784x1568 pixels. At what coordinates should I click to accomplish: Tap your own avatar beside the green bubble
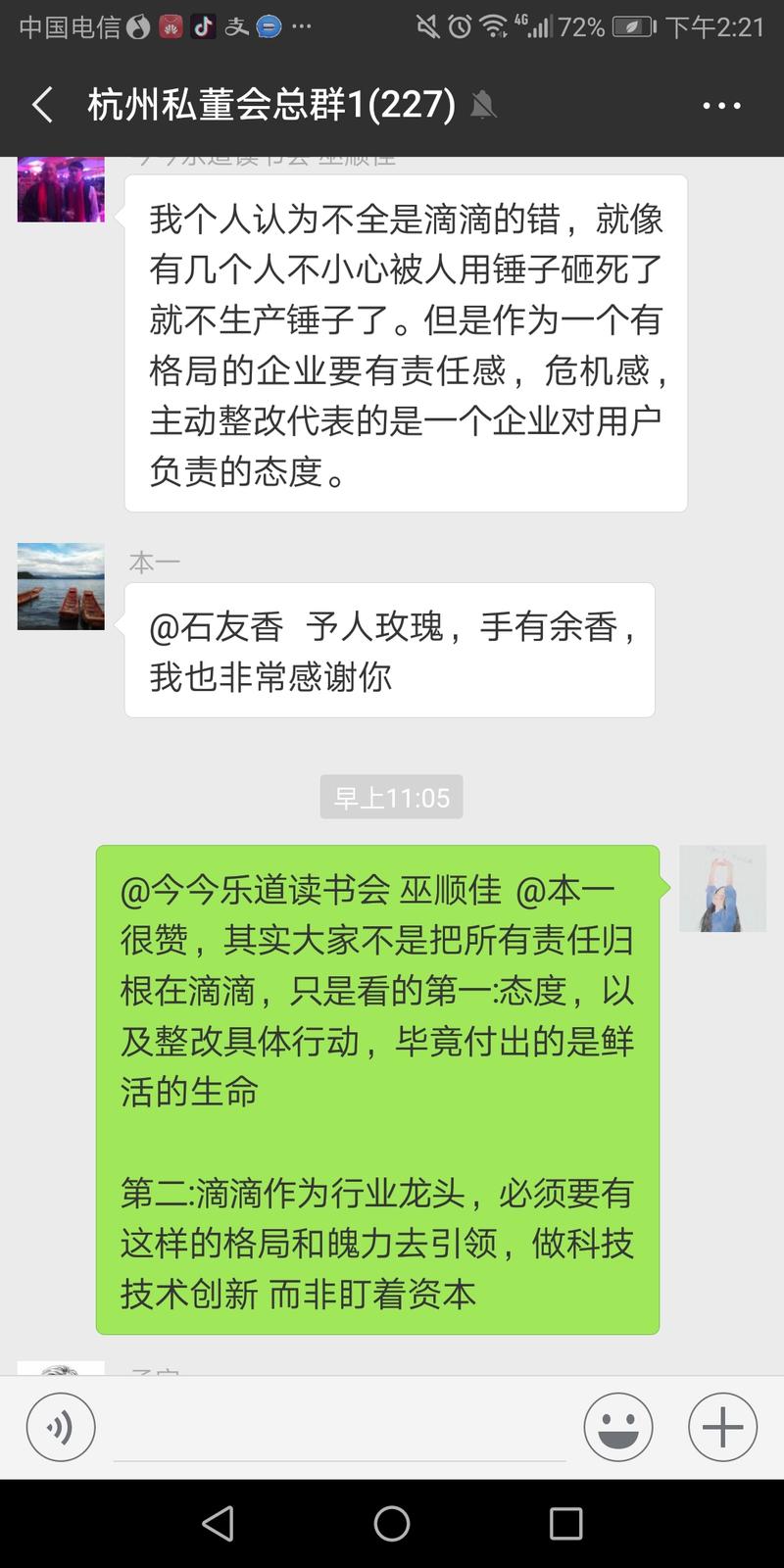pyautogui.click(x=722, y=888)
